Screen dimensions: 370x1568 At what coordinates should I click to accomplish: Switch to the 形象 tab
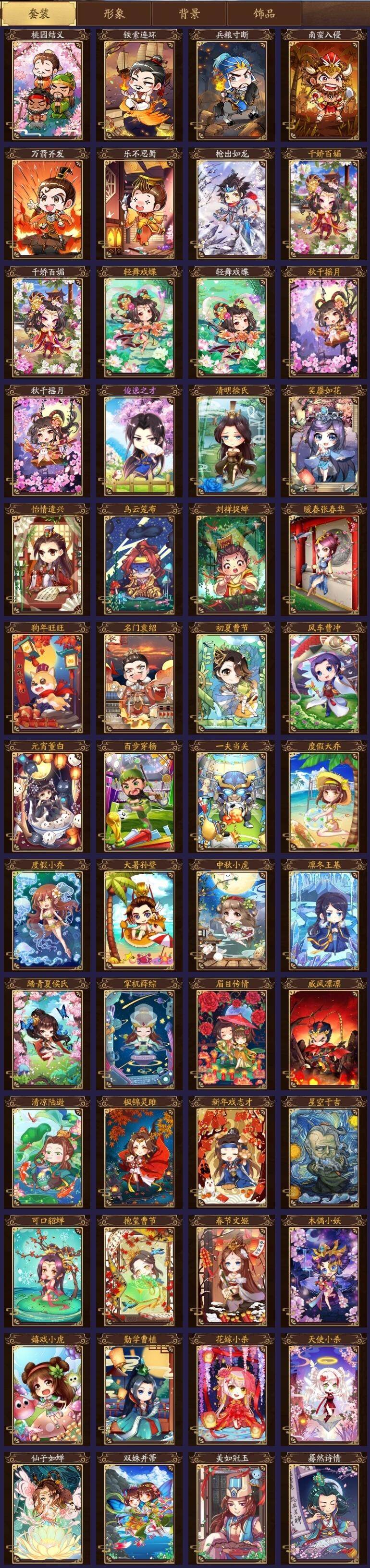click(x=114, y=13)
